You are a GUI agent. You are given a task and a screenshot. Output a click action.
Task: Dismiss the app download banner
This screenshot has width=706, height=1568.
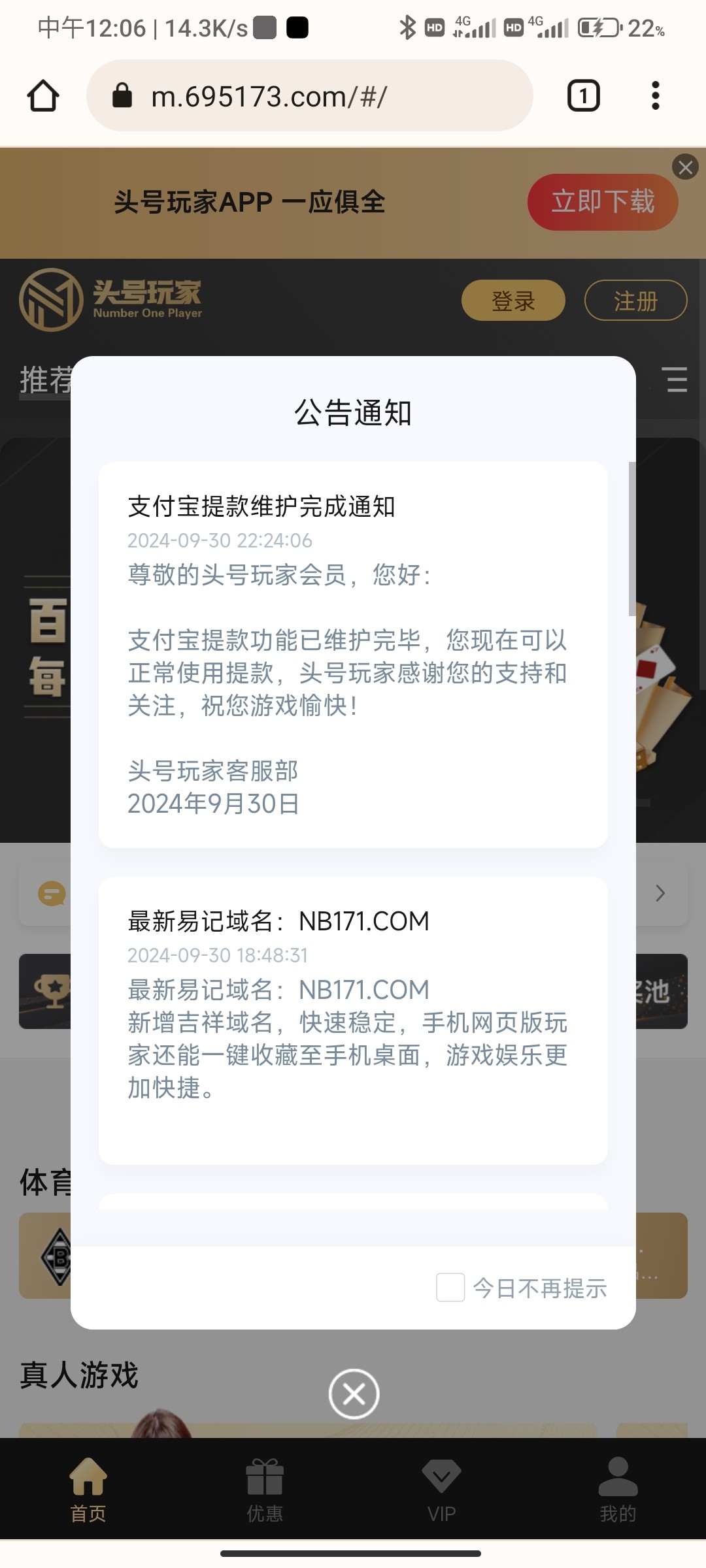point(685,167)
